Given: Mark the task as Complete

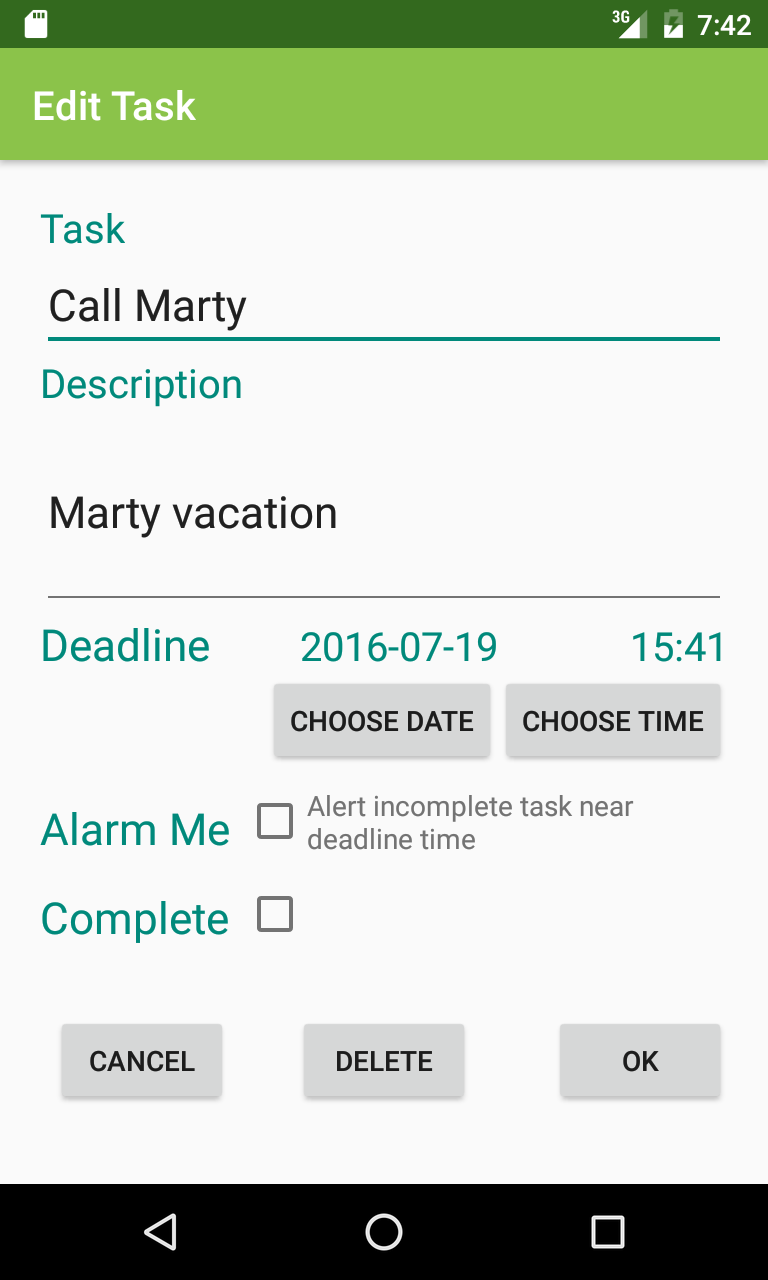Looking at the screenshot, I should coord(275,914).
